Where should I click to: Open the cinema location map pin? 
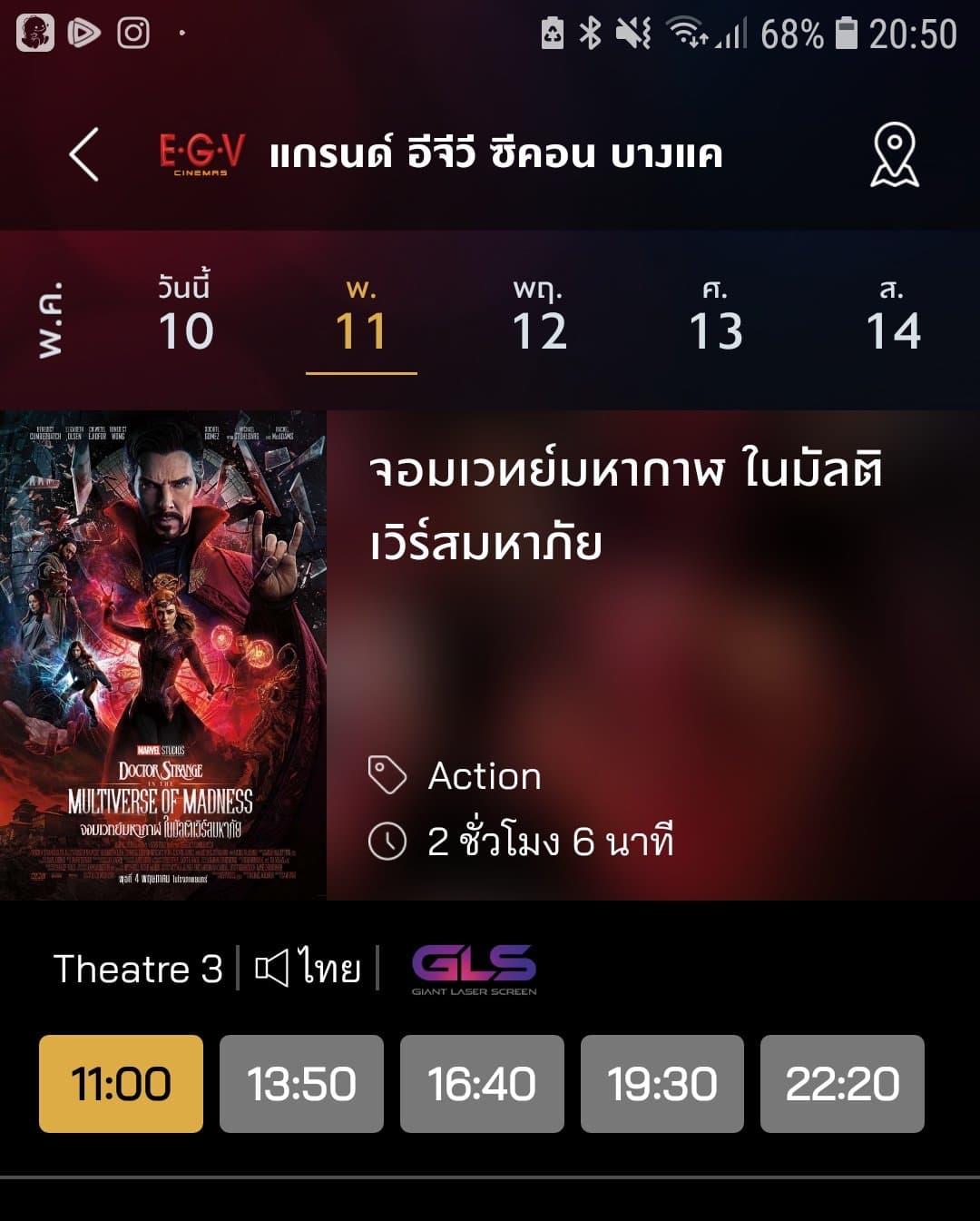point(894,155)
